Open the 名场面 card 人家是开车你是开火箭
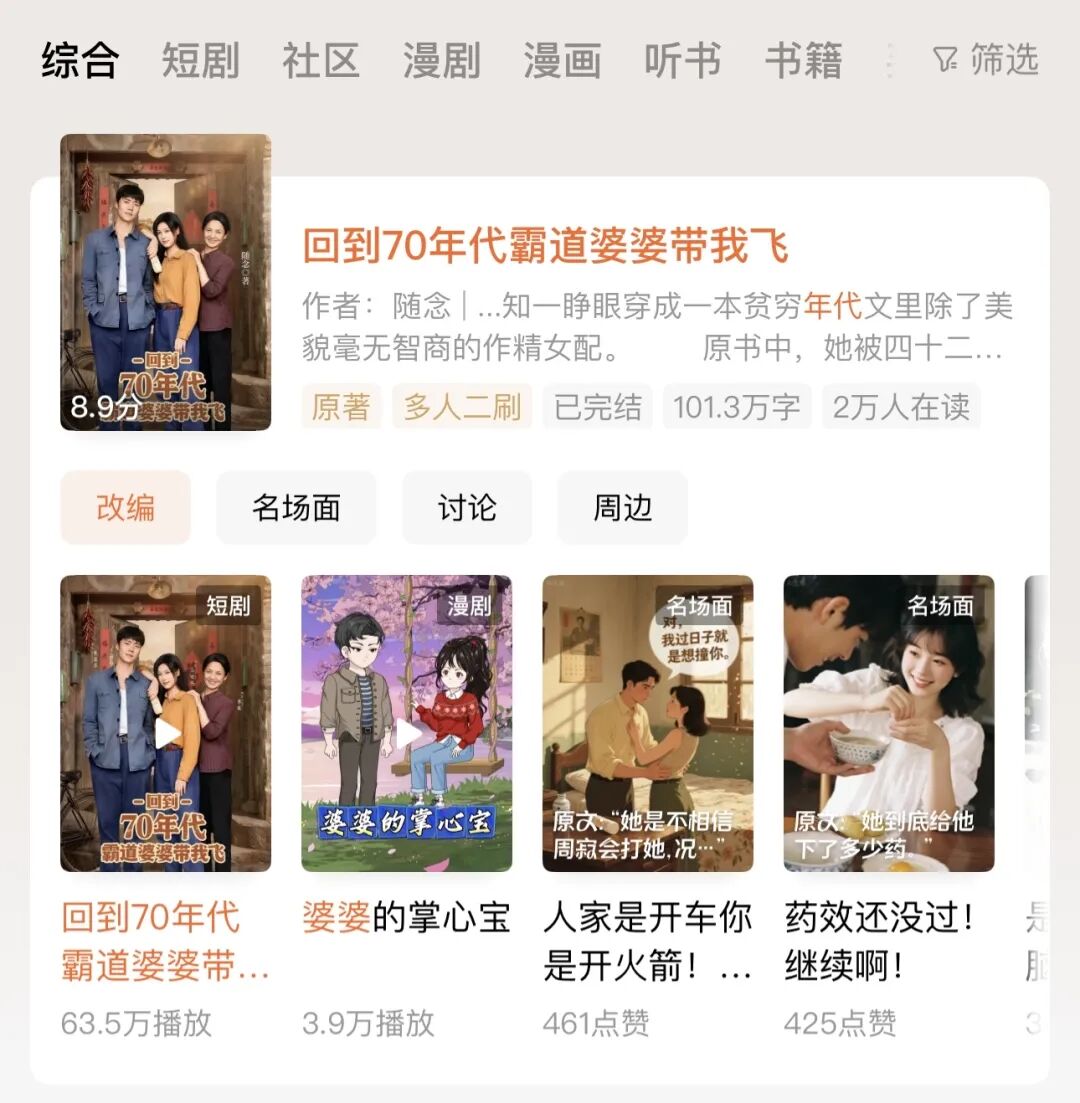The width and height of the screenshot is (1080, 1103). coord(648,723)
